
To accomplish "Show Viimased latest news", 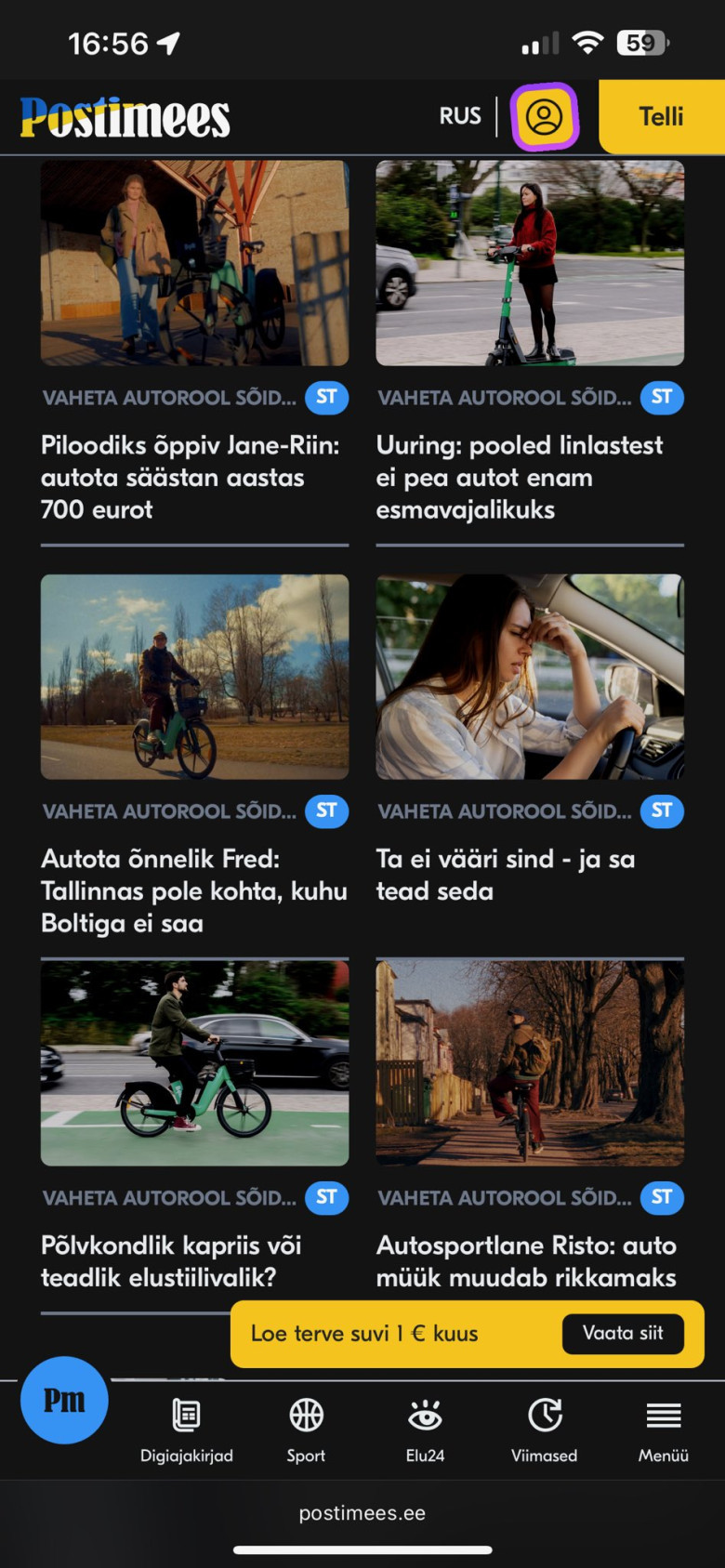I will click(544, 1430).
